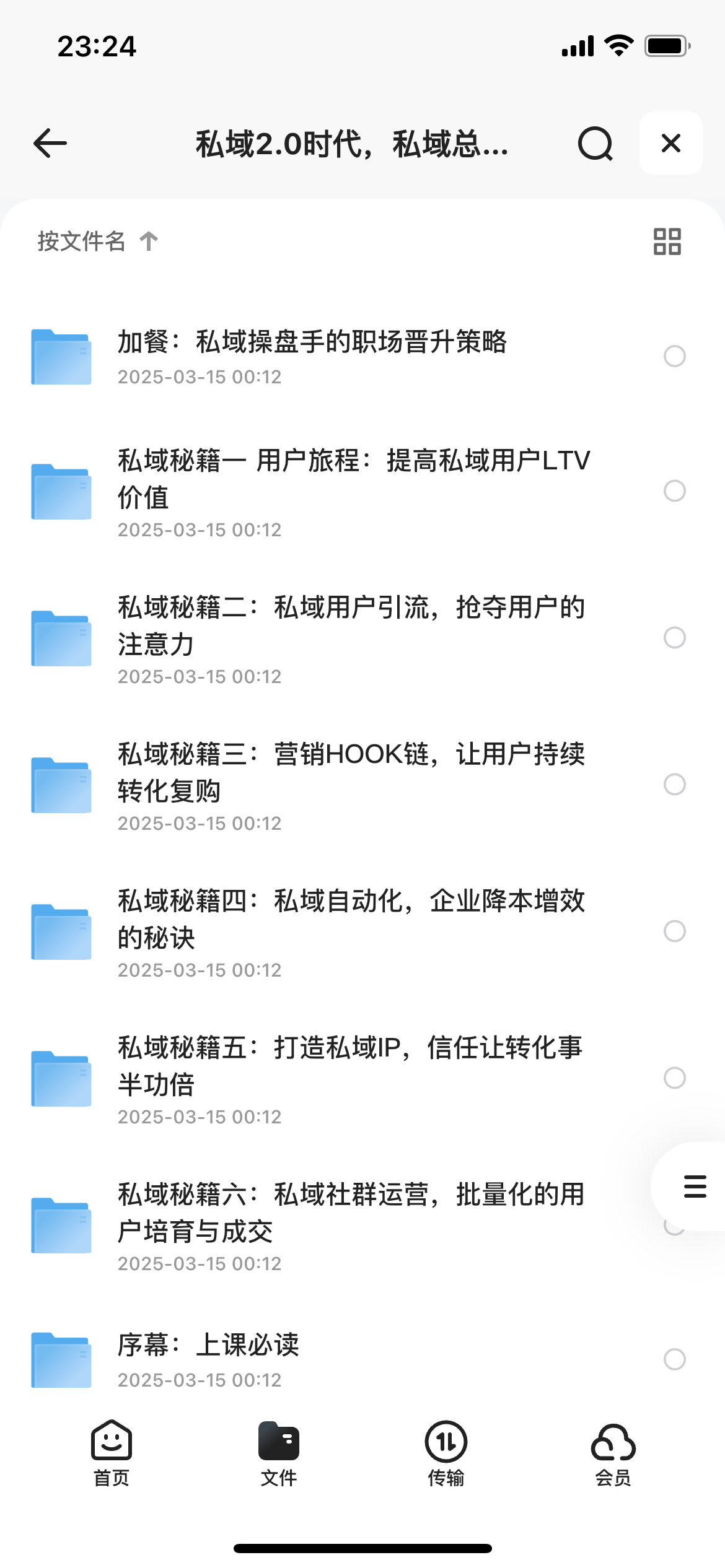
Task: Select the checkbox for 私域秘籍四 folder
Action: point(674,931)
